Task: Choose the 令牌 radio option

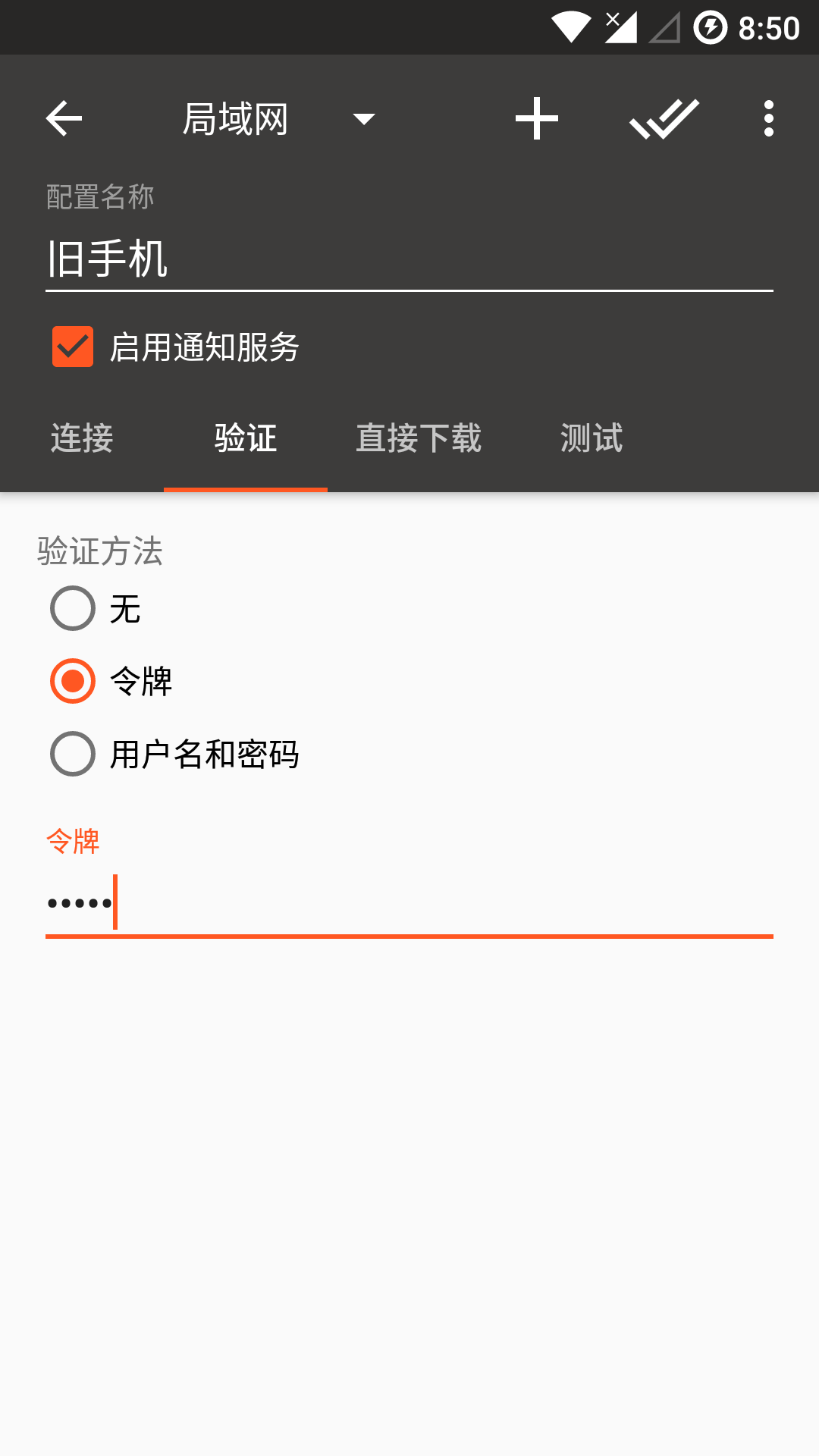Action: pos(73,681)
